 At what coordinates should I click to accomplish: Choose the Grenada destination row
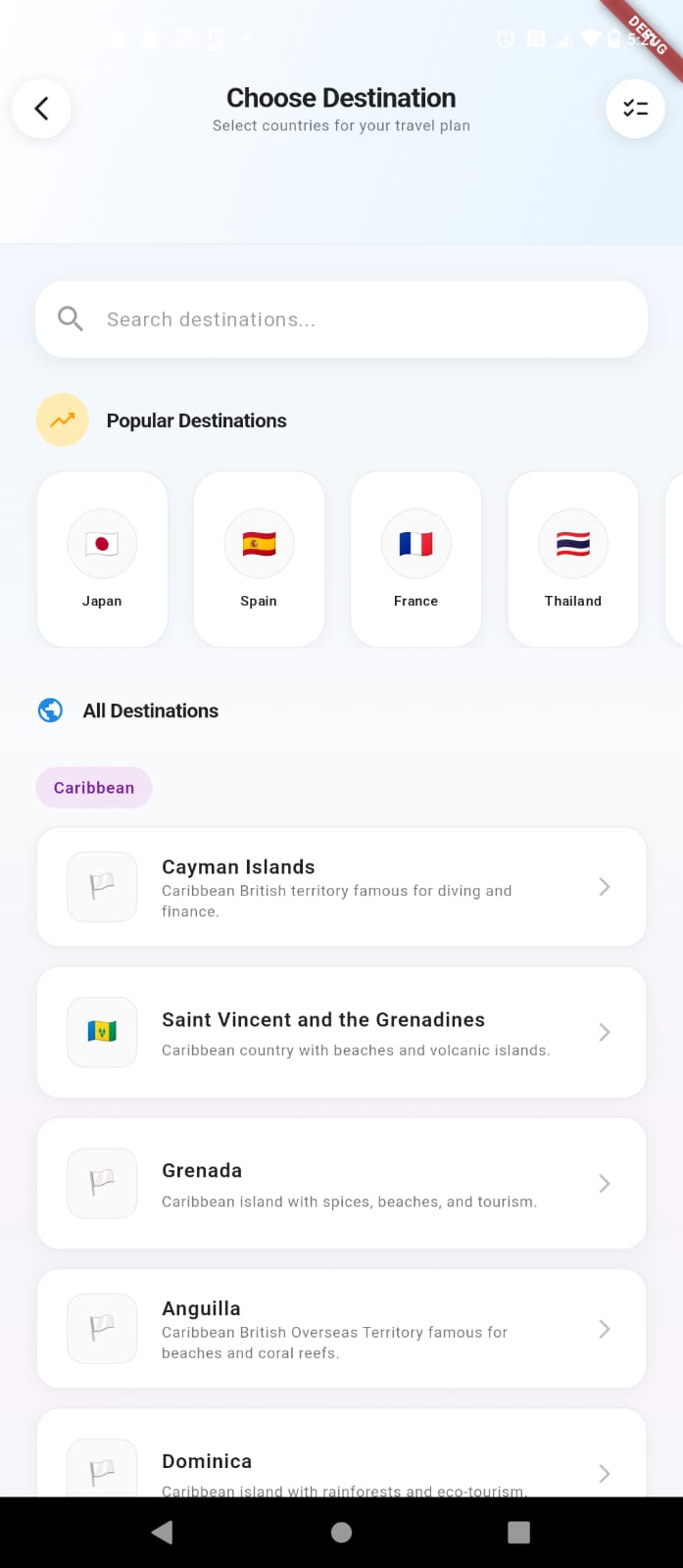(x=341, y=1183)
